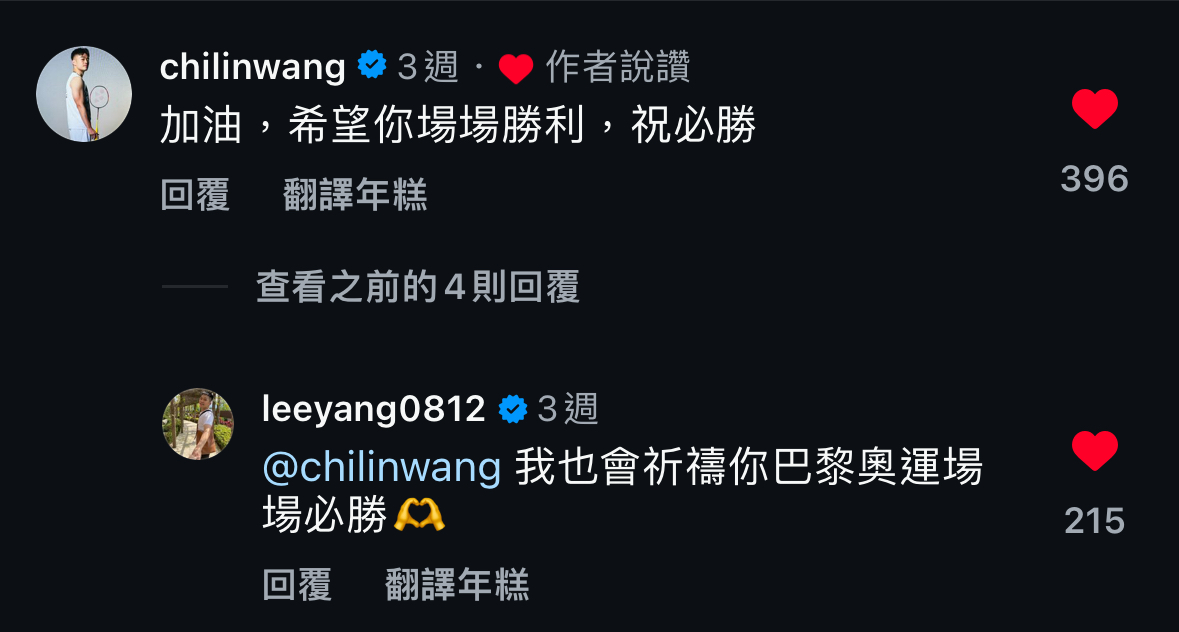This screenshot has height=632, width=1179.
Task: Open the chilinwang username link
Action: (252, 67)
